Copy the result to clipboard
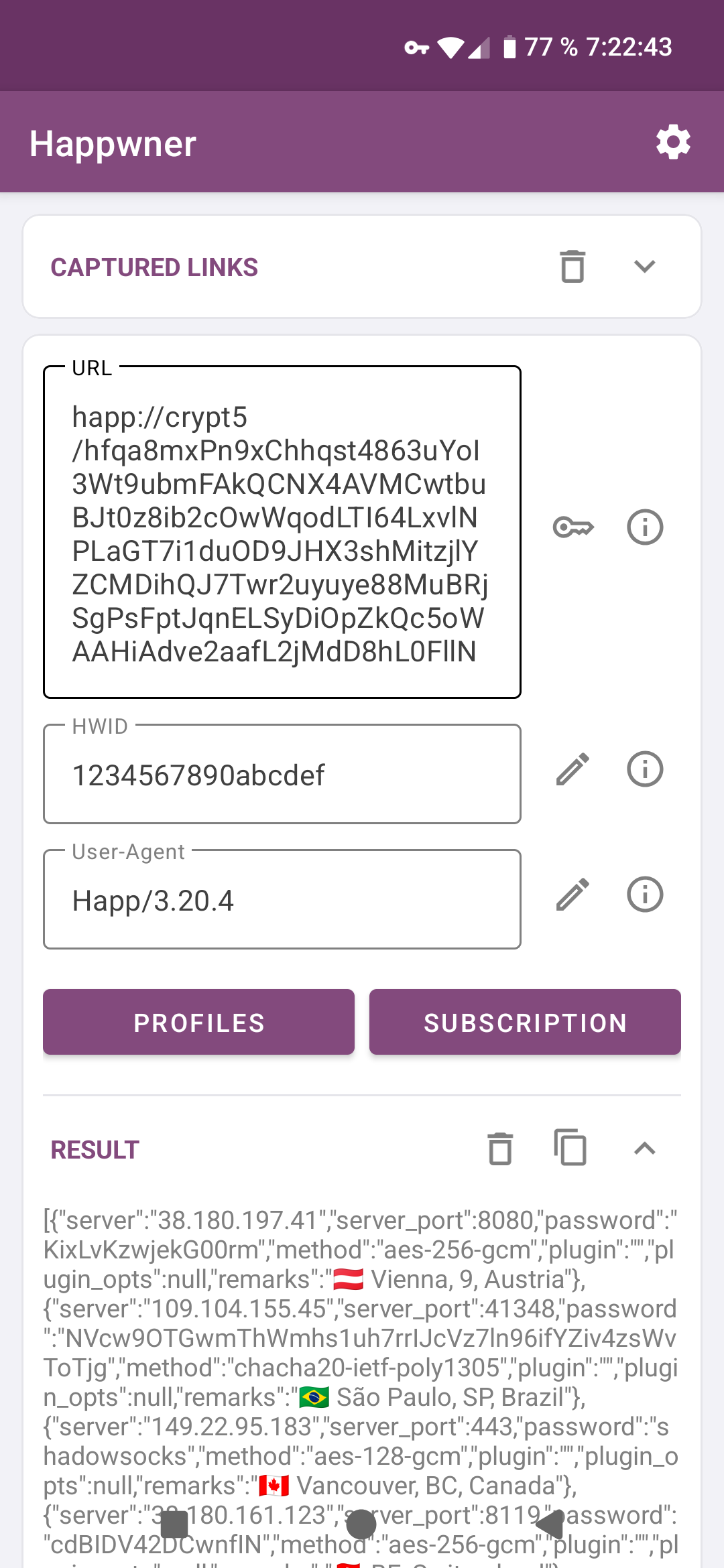This screenshot has height=1568, width=724. click(x=570, y=1148)
